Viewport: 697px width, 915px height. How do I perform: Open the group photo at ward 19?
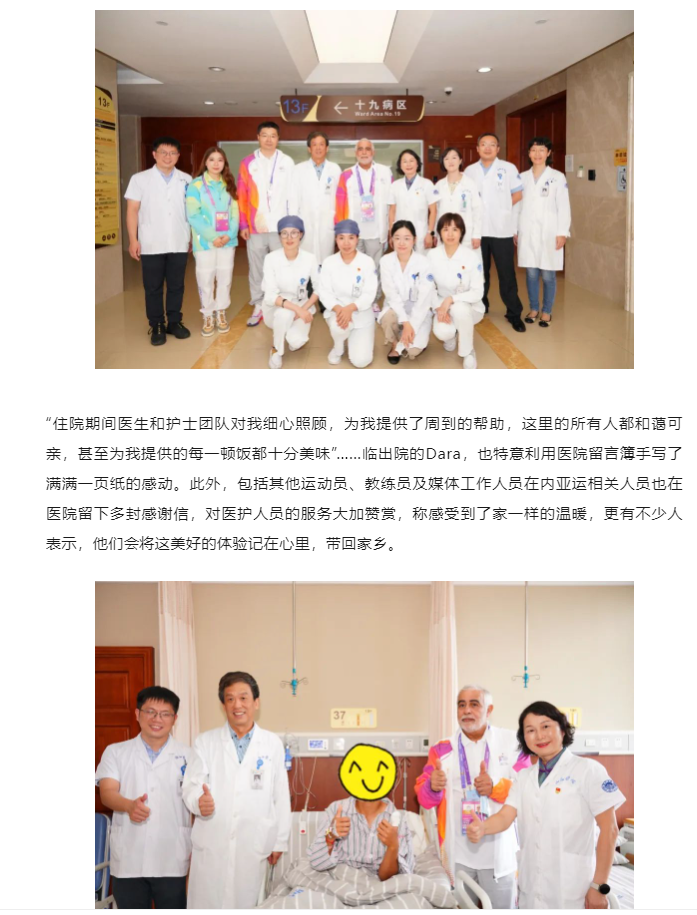coord(364,189)
